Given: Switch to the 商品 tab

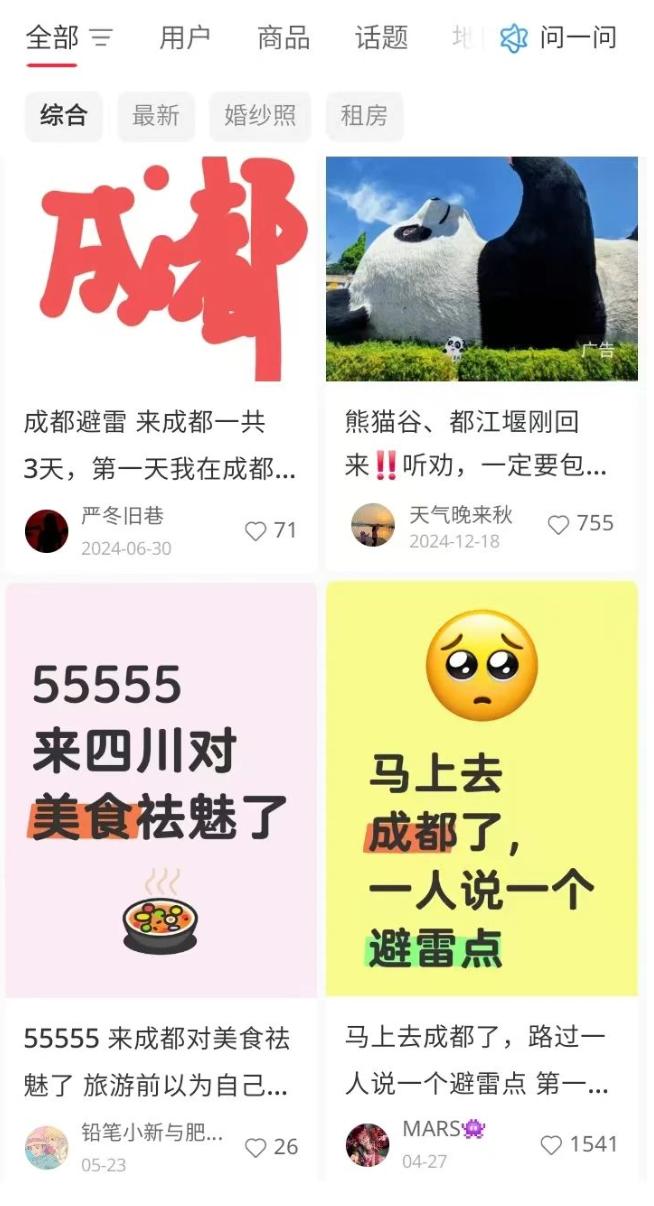Looking at the screenshot, I should 283,39.
